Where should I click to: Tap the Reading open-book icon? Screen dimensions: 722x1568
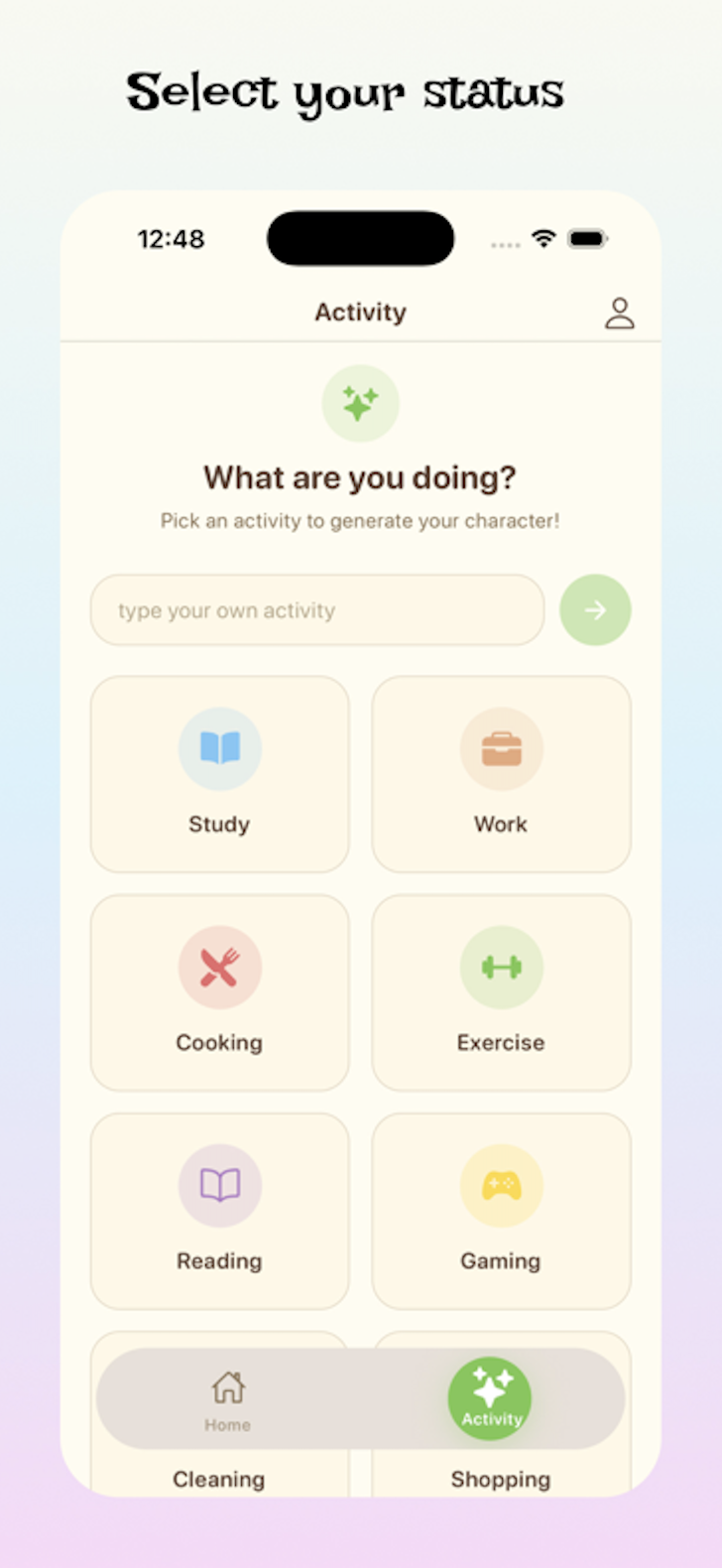coord(219,1185)
